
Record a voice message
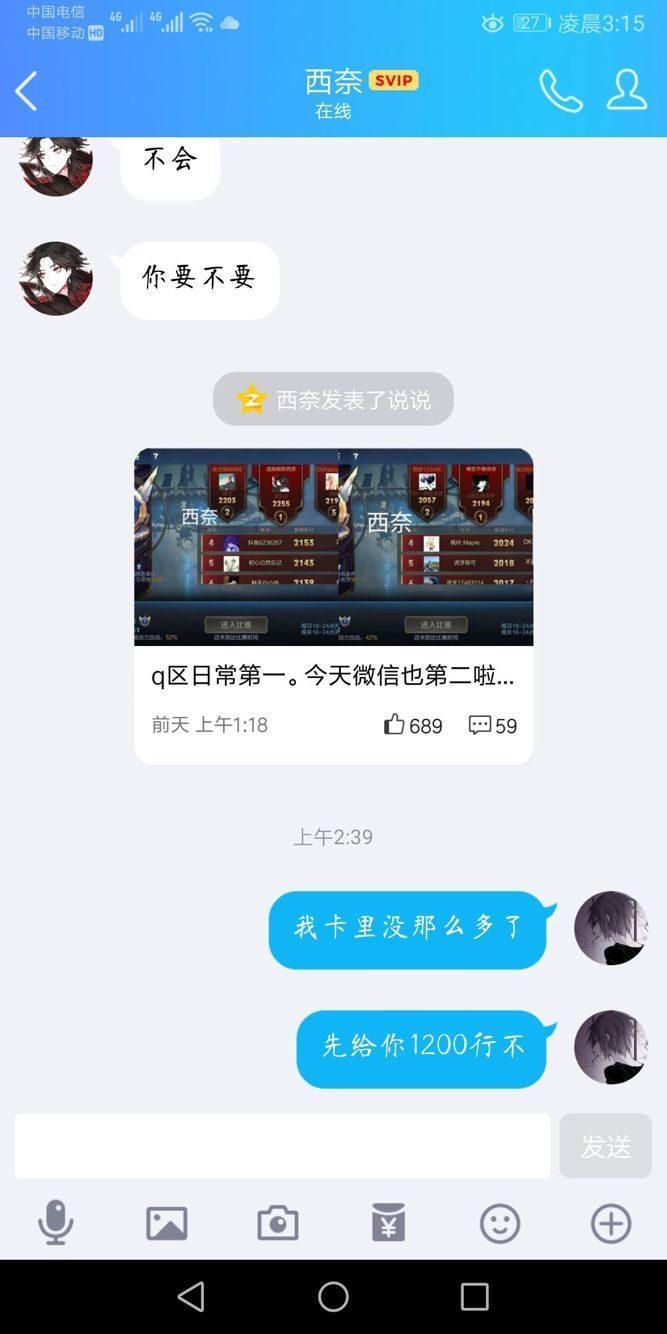[x=56, y=1222]
